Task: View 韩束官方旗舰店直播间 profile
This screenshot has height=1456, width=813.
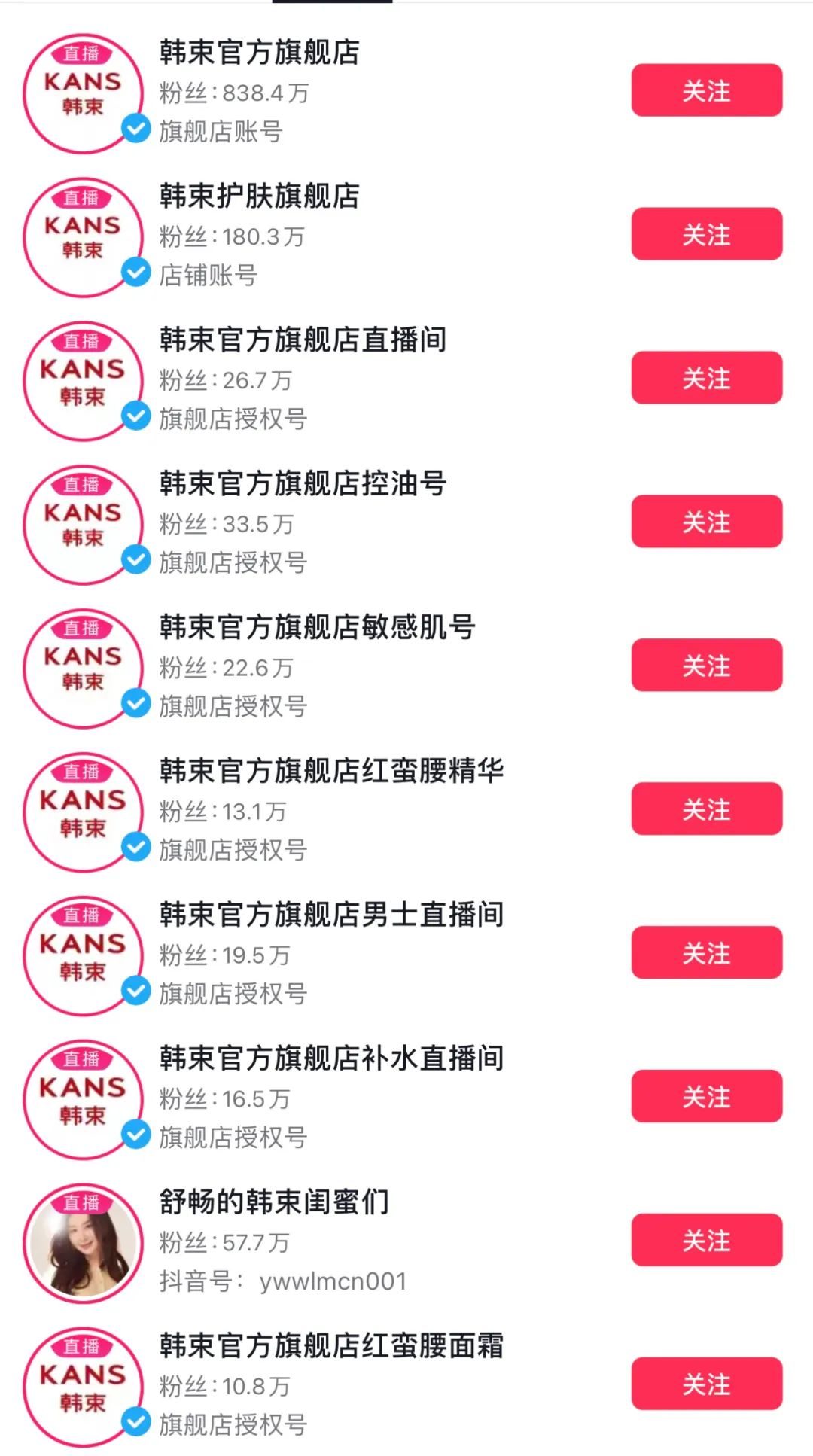Action: point(303,340)
